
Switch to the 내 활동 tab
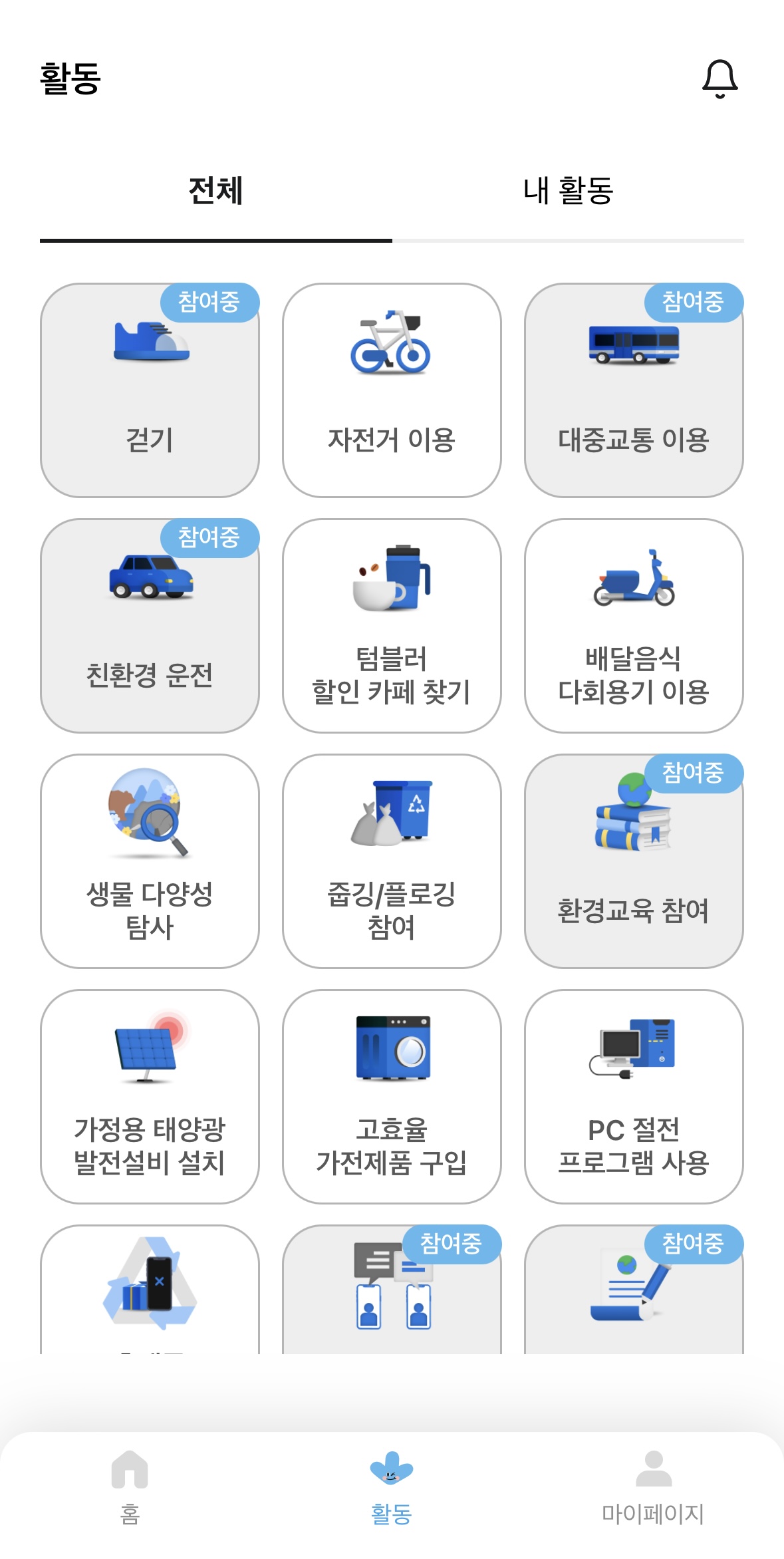(x=568, y=192)
